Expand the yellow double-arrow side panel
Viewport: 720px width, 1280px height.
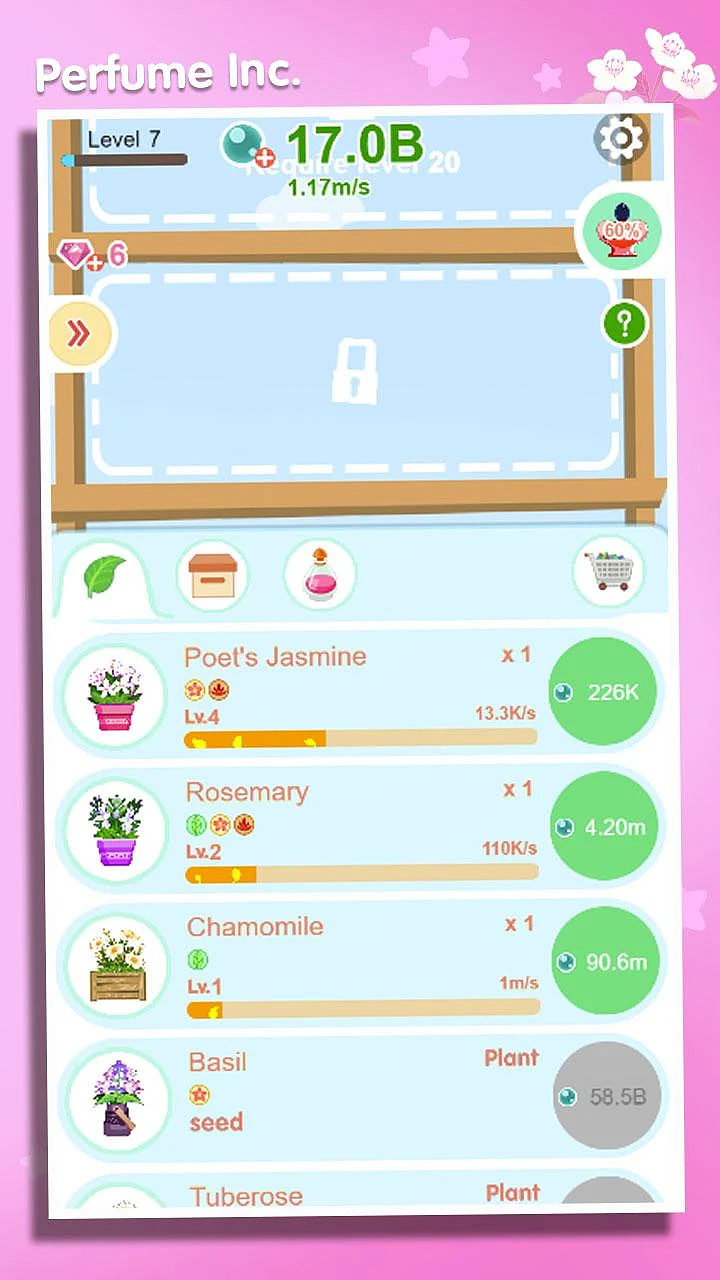pos(78,333)
